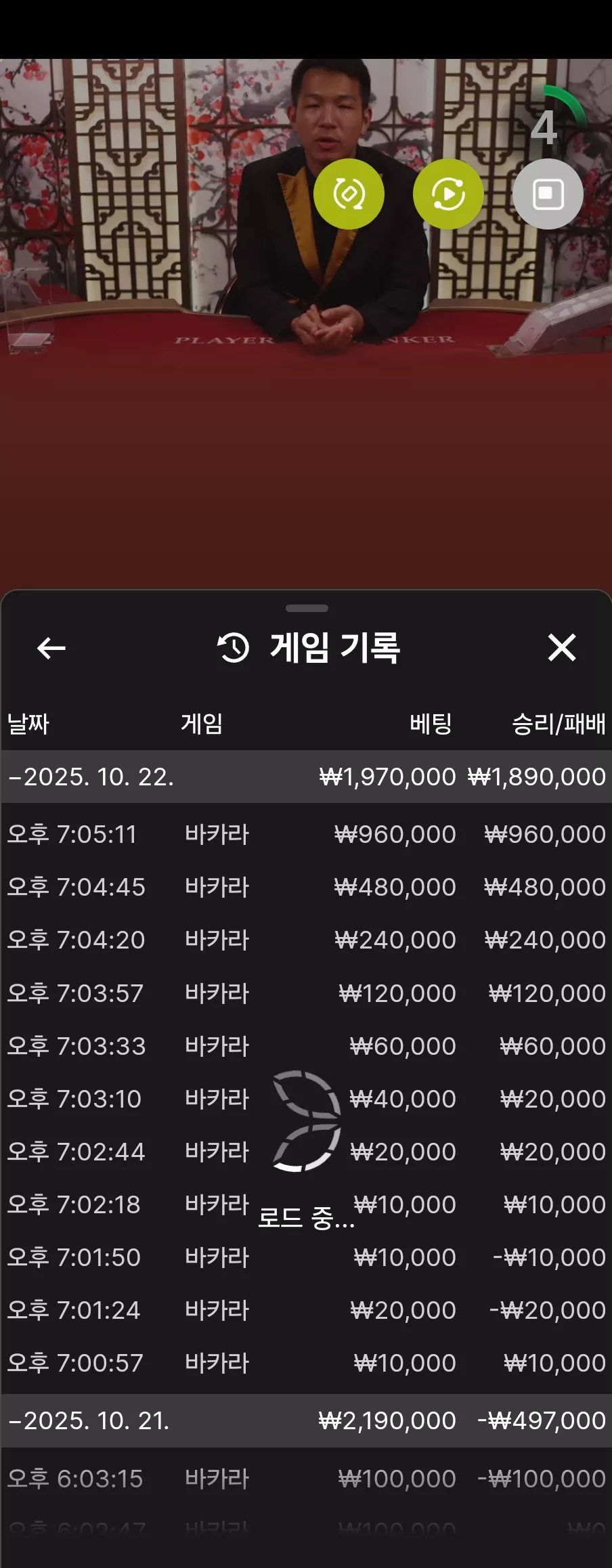Collapse the 2025. 10. 22. date group
Image resolution: width=612 pixels, height=1568 pixels.
(306, 777)
